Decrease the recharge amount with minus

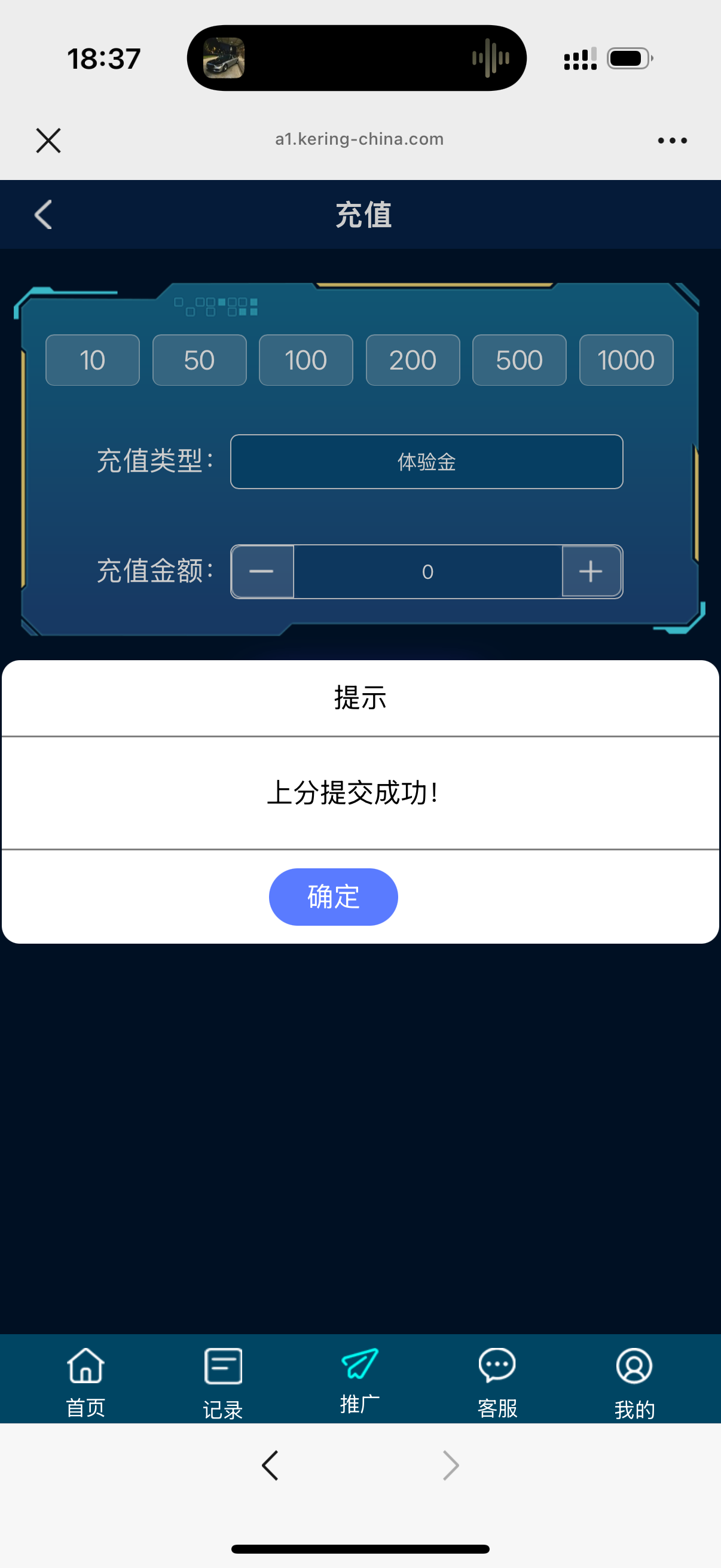coord(262,572)
